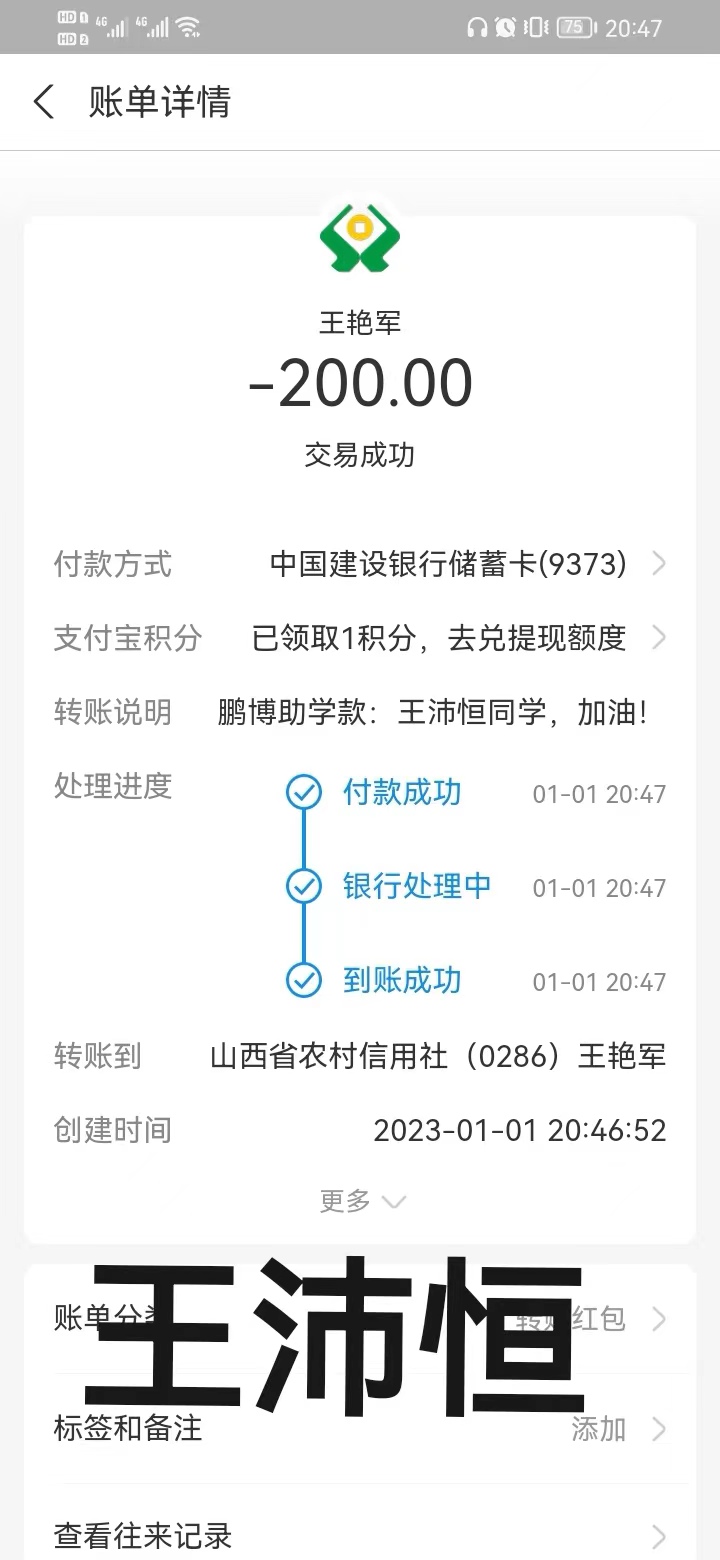Image resolution: width=720 pixels, height=1560 pixels.
Task: Tap the 到账成功 checkmark icon
Action: [303, 981]
